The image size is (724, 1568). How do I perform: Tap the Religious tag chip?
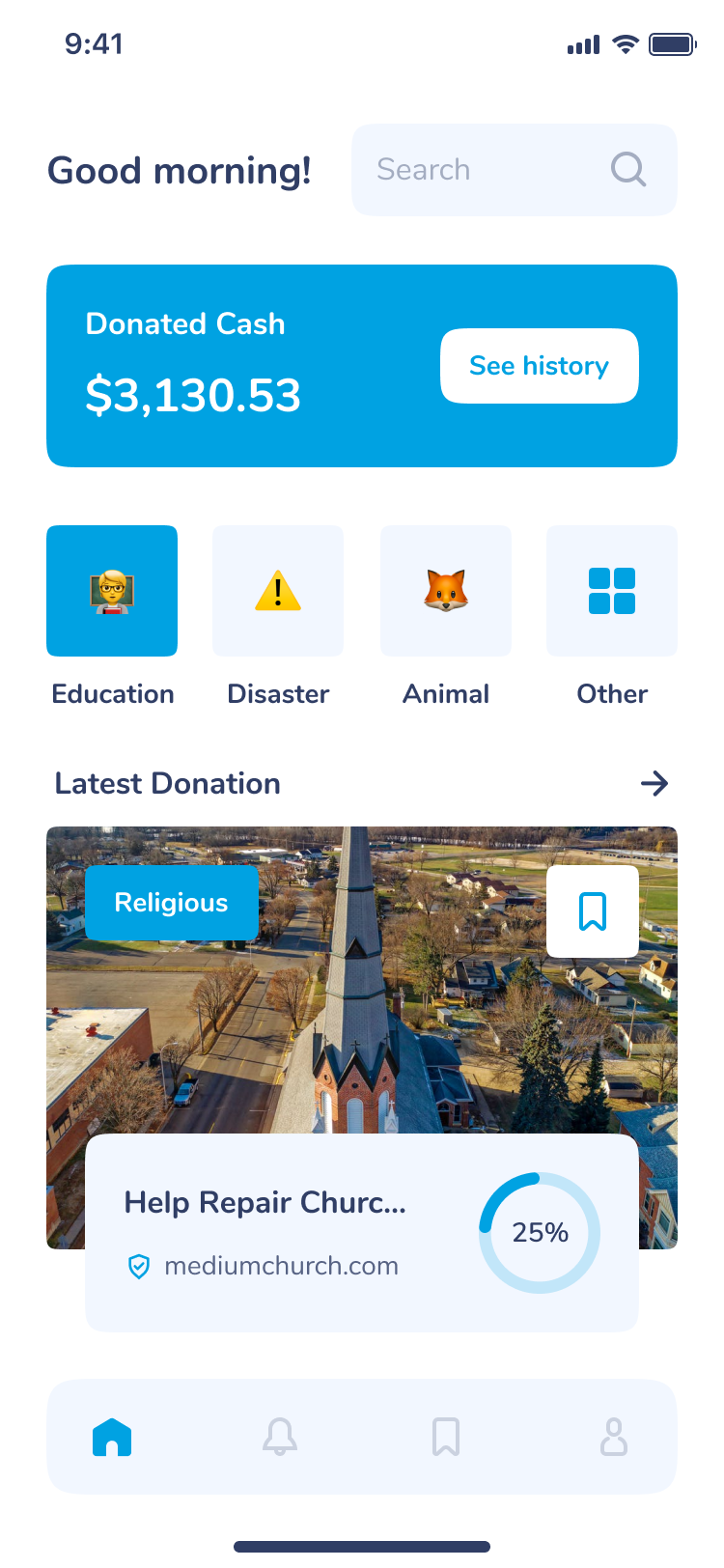171,903
